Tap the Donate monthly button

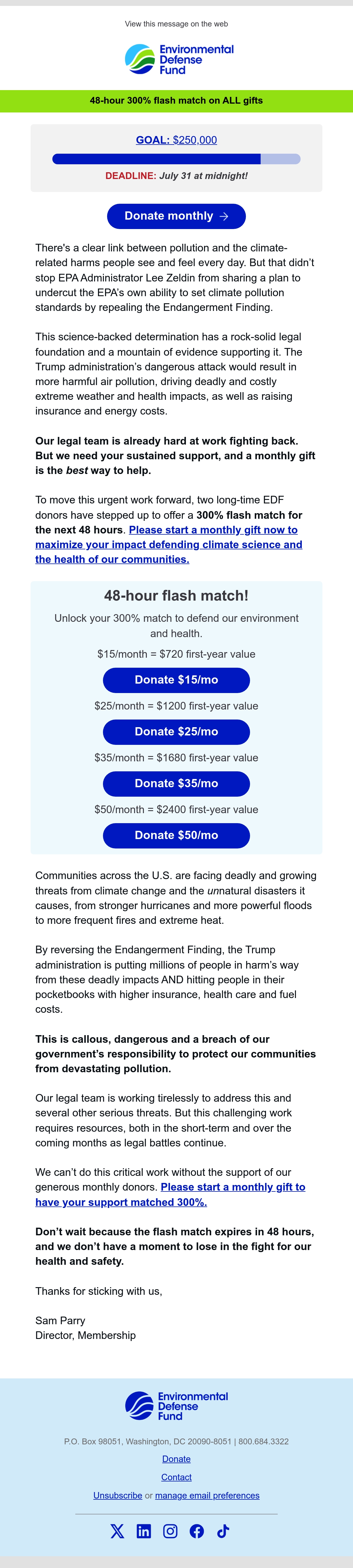(x=176, y=216)
